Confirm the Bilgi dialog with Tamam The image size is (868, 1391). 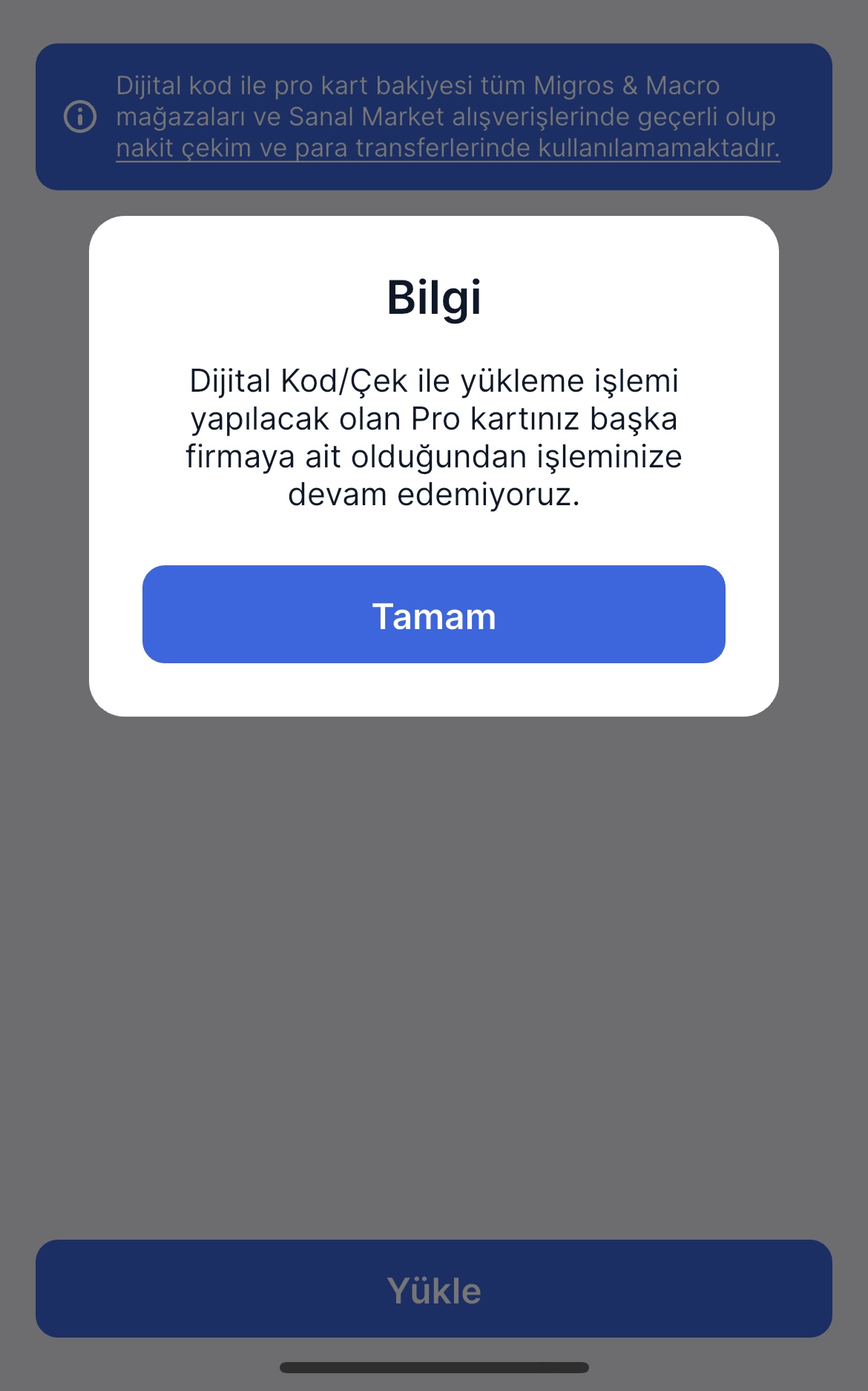[x=433, y=614]
